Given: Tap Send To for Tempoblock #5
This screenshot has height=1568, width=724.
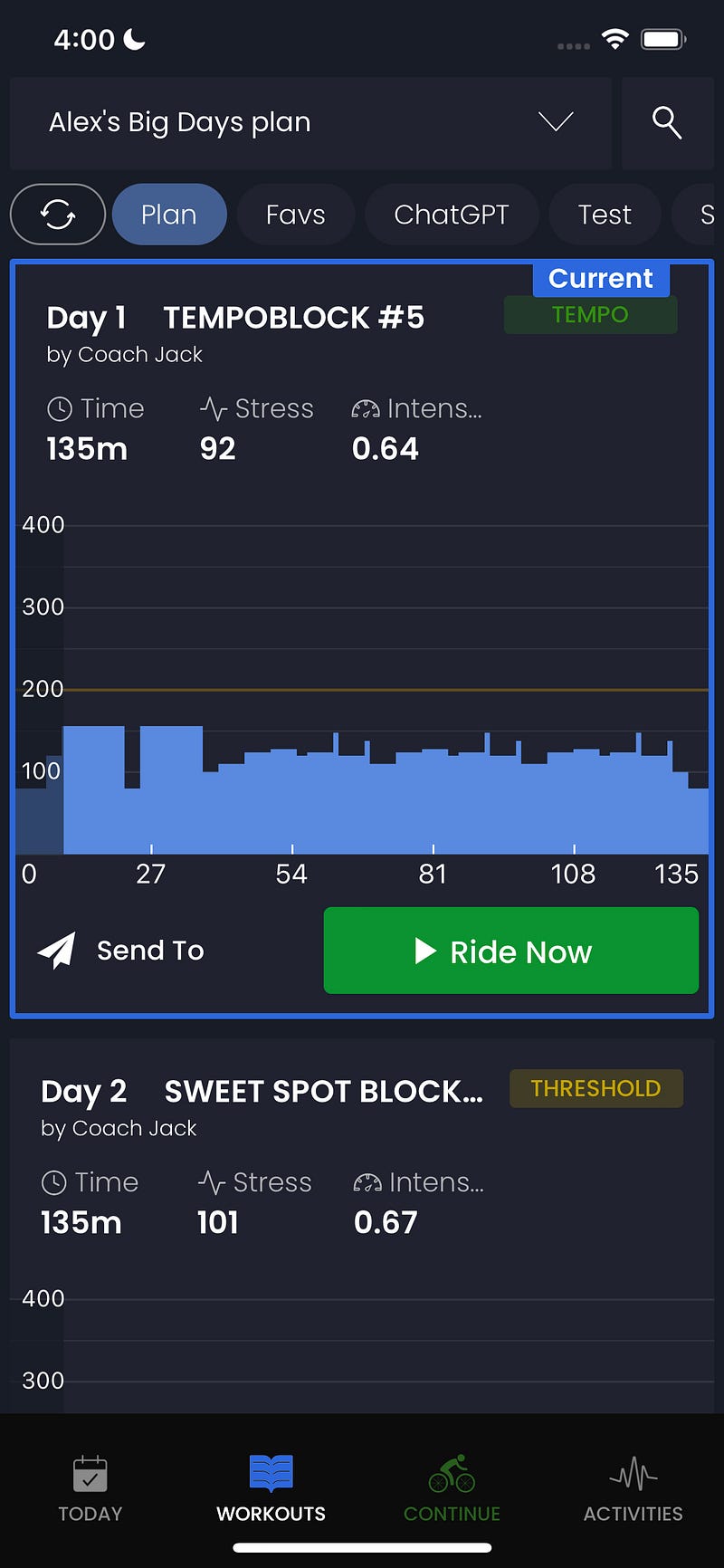Looking at the screenshot, I should tap(121, 951).
